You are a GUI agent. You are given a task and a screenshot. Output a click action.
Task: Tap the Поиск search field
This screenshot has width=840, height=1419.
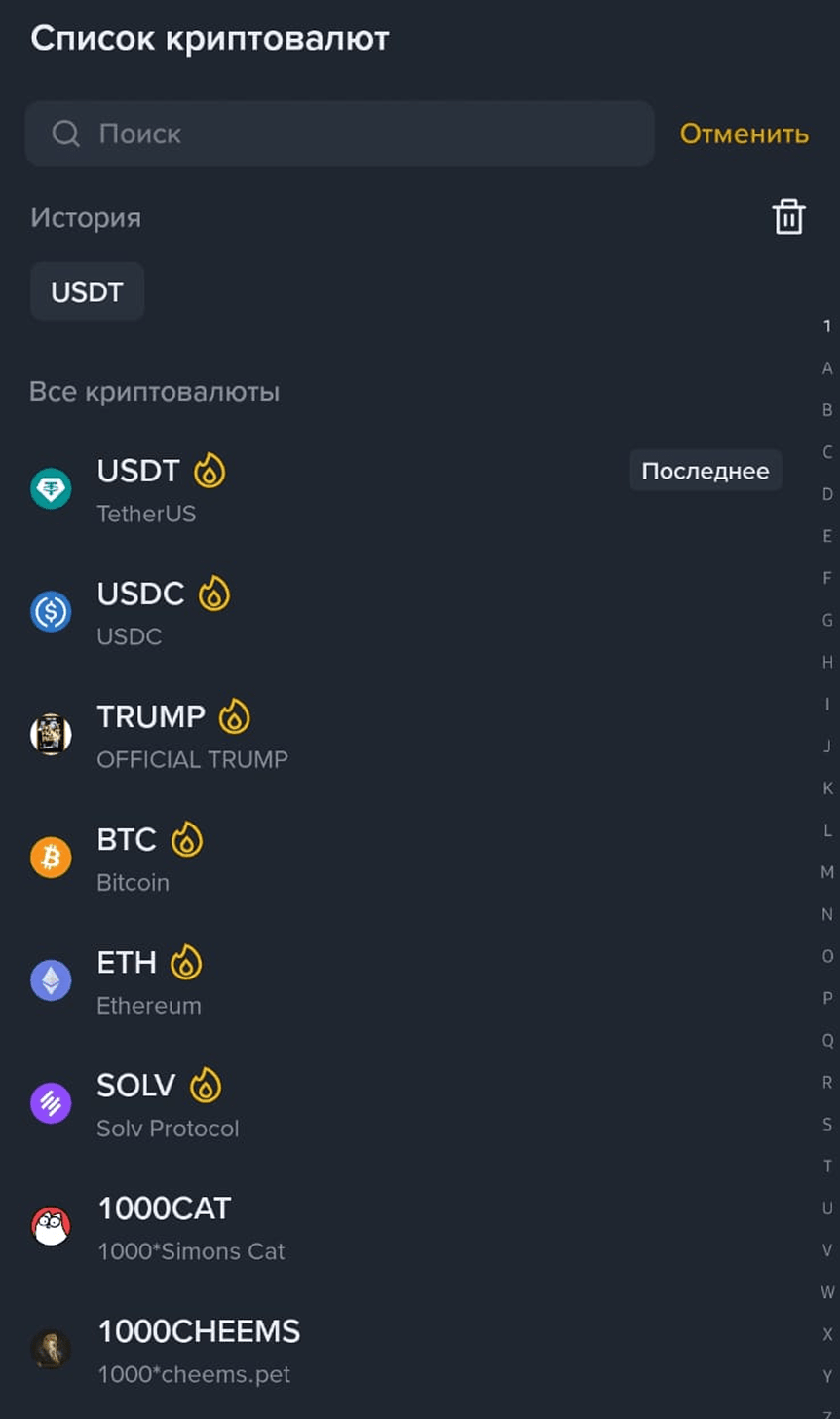click(339, 134)
